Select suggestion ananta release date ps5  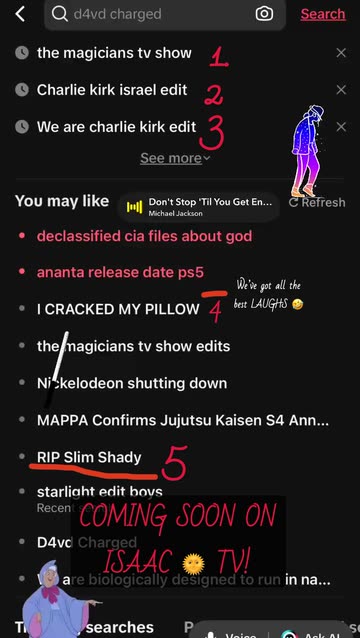(x=120, y=273)
